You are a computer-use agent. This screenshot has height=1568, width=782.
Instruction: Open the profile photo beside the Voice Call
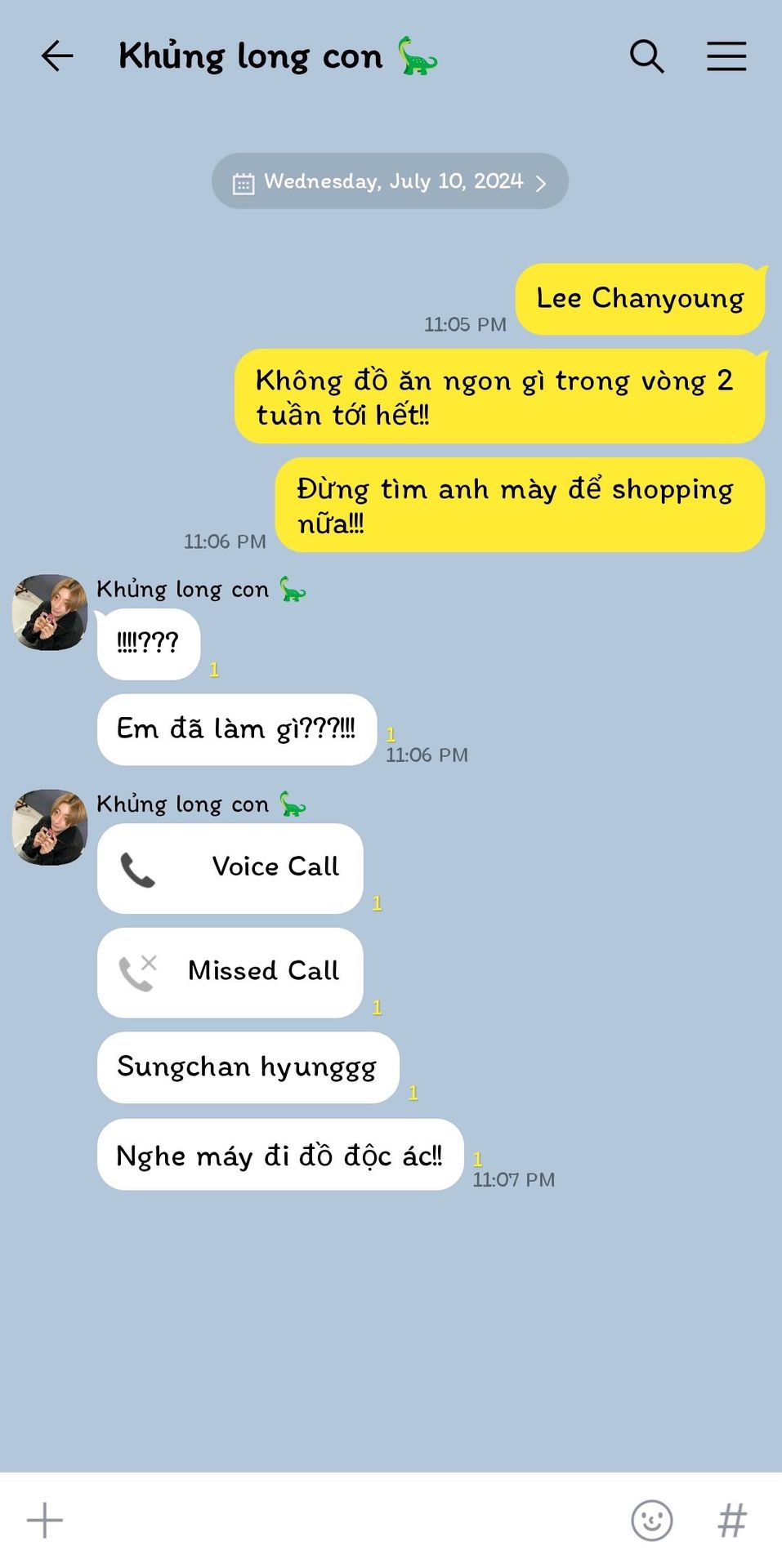[x=50, y=827]
